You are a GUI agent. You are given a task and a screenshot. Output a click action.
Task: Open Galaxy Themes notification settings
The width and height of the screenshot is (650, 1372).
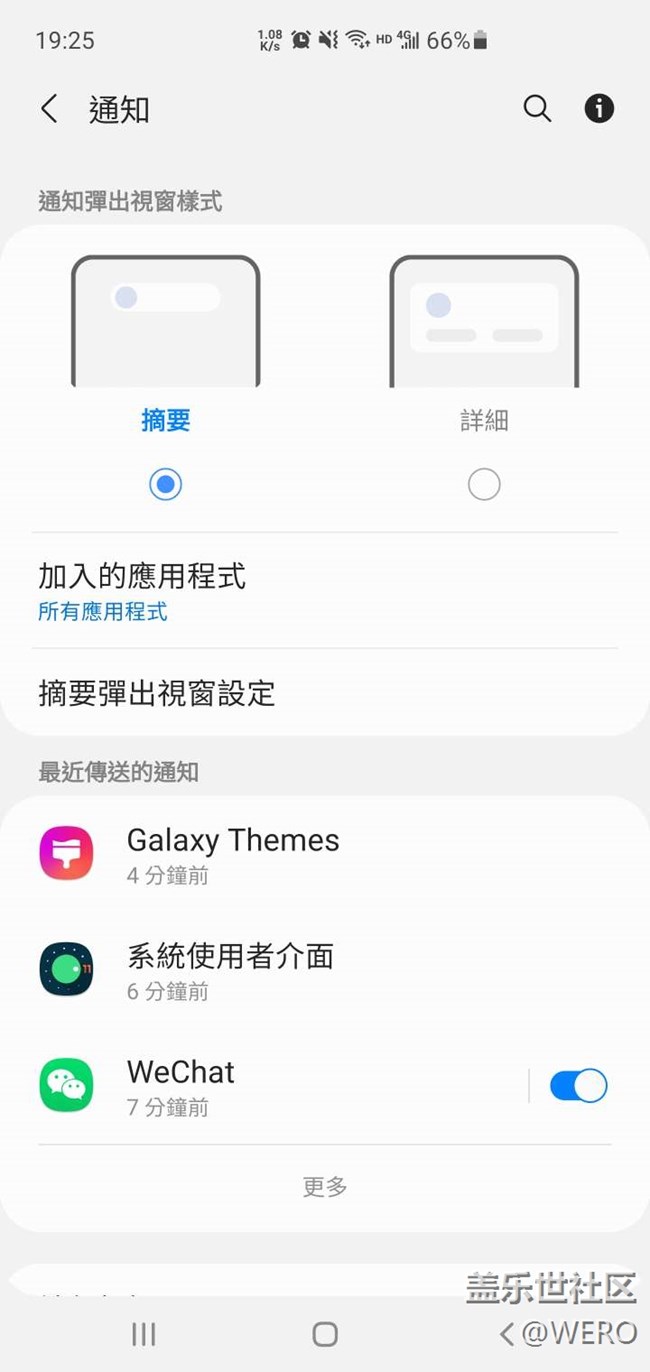click(x=325, y=855)
